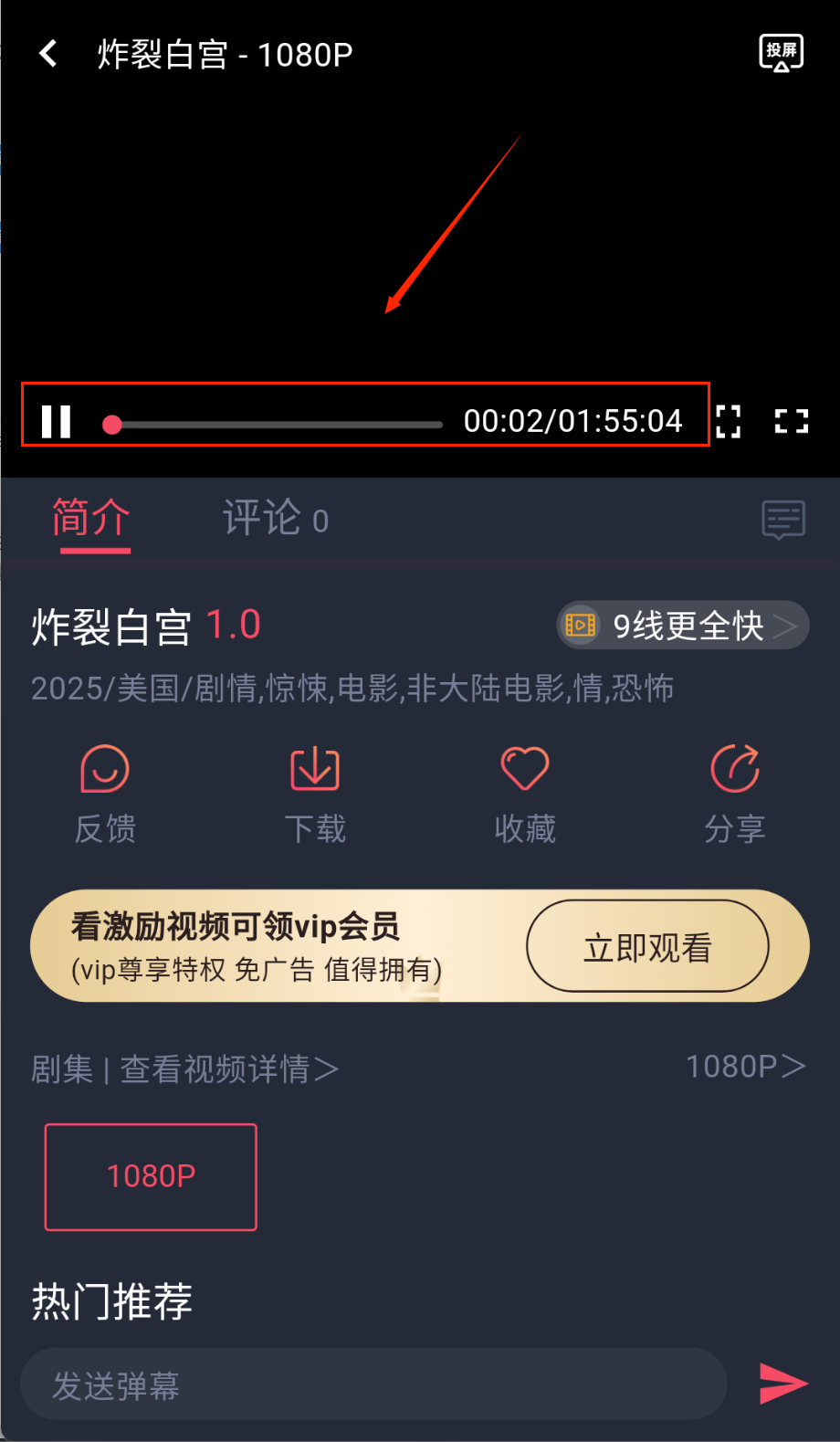Open 9线更全快 line selector
This screenshot has width=840, height=1442.
coord(683,626)
